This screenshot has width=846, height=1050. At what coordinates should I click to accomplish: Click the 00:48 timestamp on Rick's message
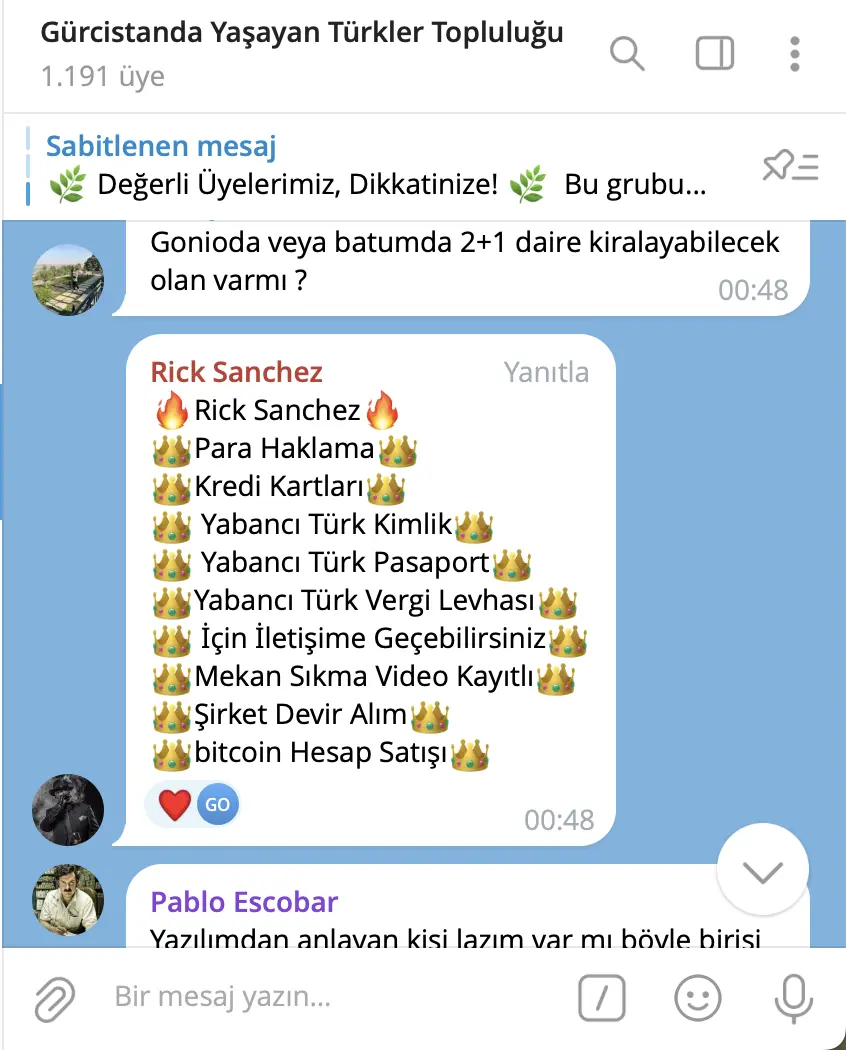[x=559, y=819]
